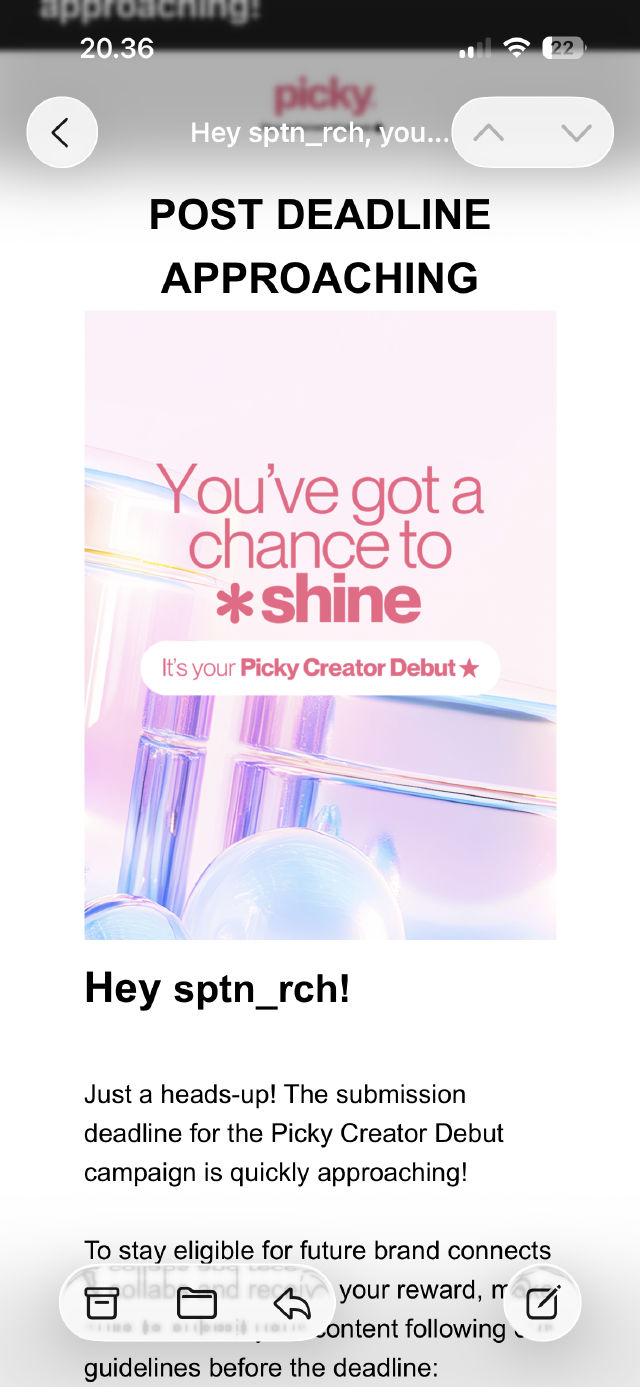This screenshot has height=1387, width=640.
Task: Move this email to a folder
Action: 197,1303
